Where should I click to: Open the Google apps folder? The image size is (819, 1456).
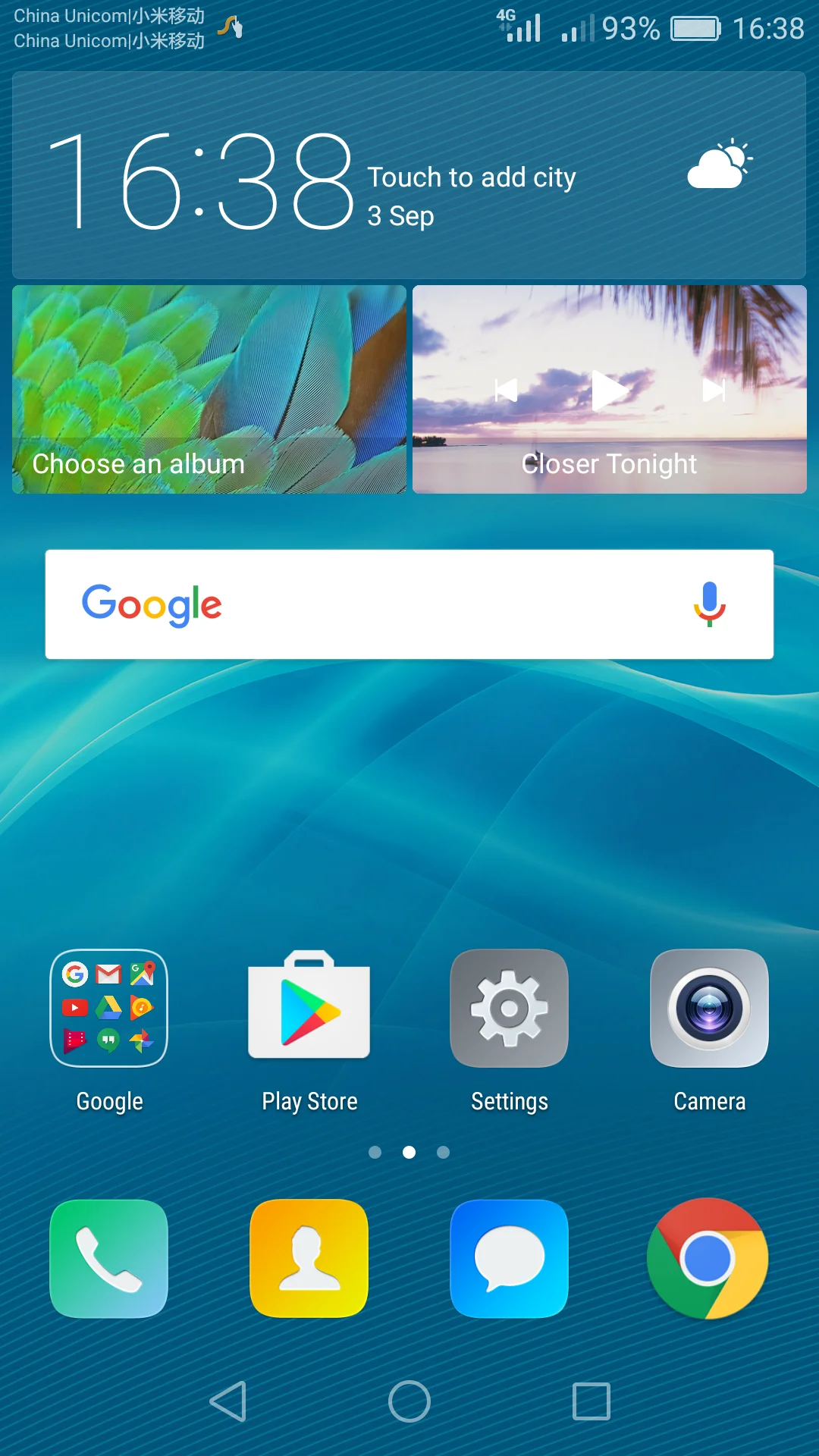pyautogui.click(x=109, y=1009)
